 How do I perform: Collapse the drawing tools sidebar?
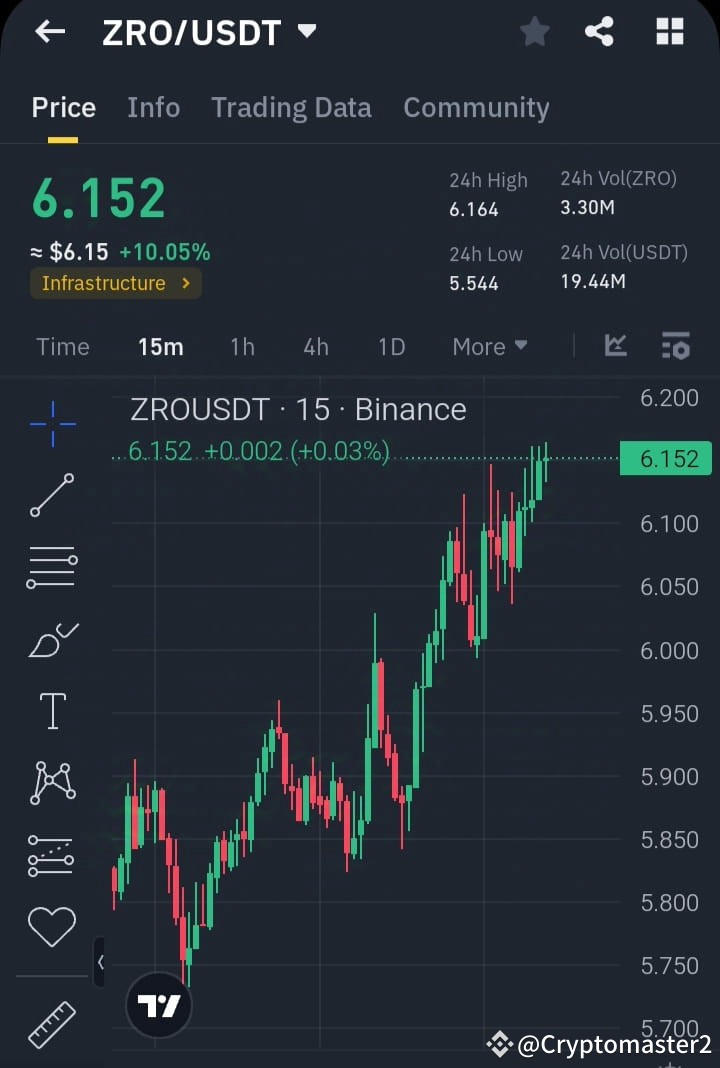[99, 963]
